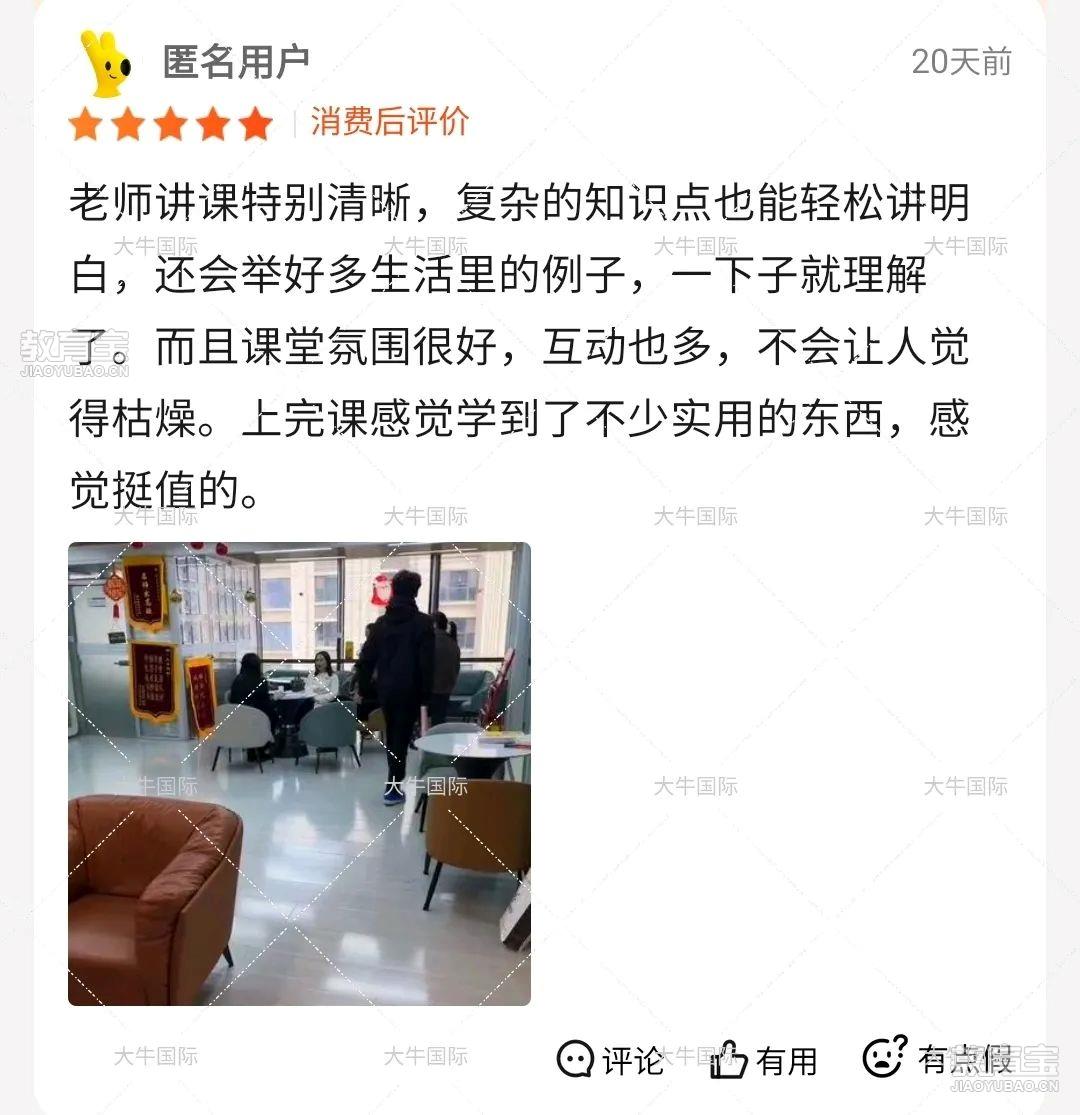Viewport: 1080px width, 1115px height.
Task: Open the review photo thumbnail
Action: pos(299,773)
